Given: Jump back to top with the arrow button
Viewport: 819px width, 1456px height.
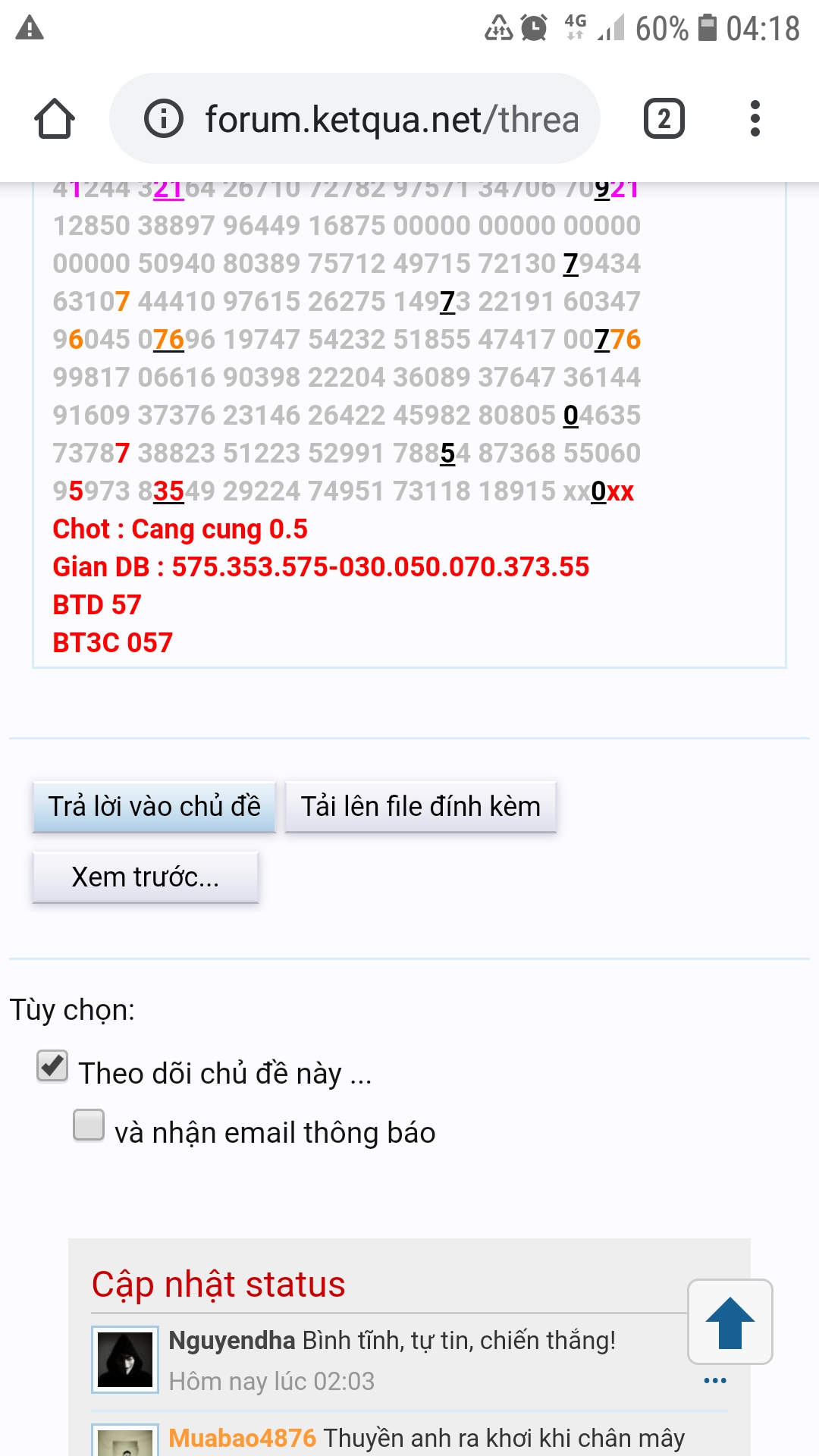Looking at the screenshot, I should (x=730, y=1322).
